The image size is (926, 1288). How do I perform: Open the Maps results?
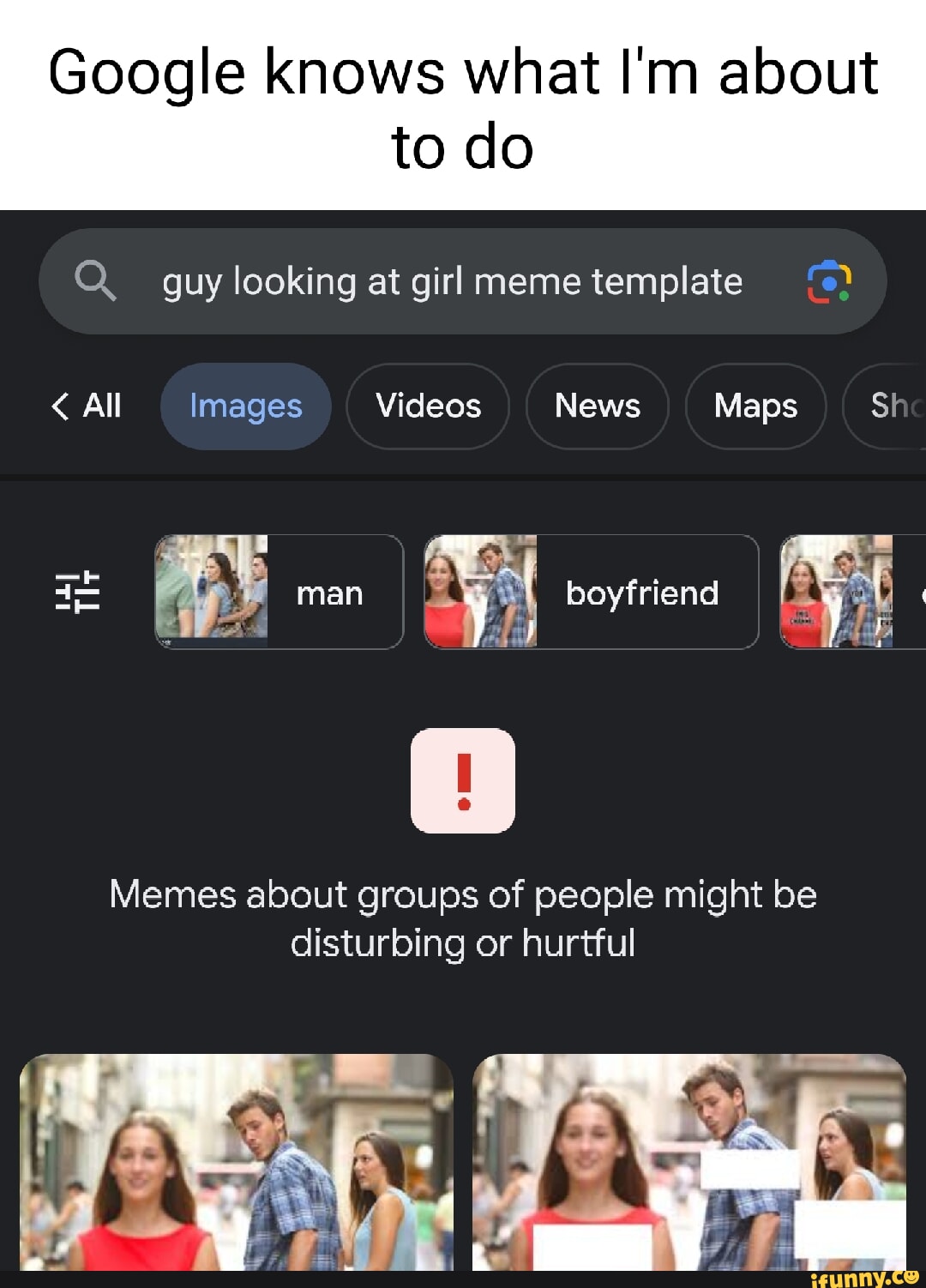(755, 406)
